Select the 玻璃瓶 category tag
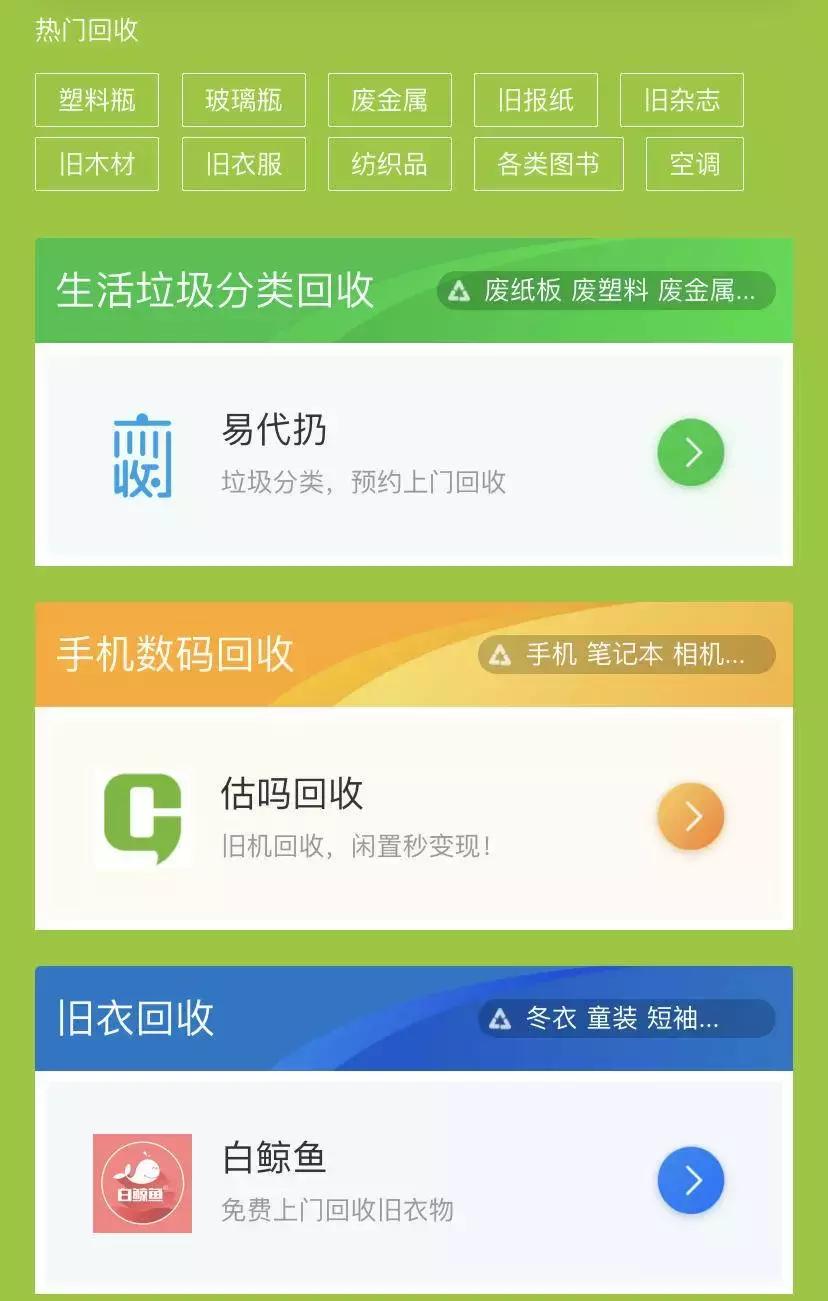The height and width of the screenshot is (1301, 828). coord(242,100)
